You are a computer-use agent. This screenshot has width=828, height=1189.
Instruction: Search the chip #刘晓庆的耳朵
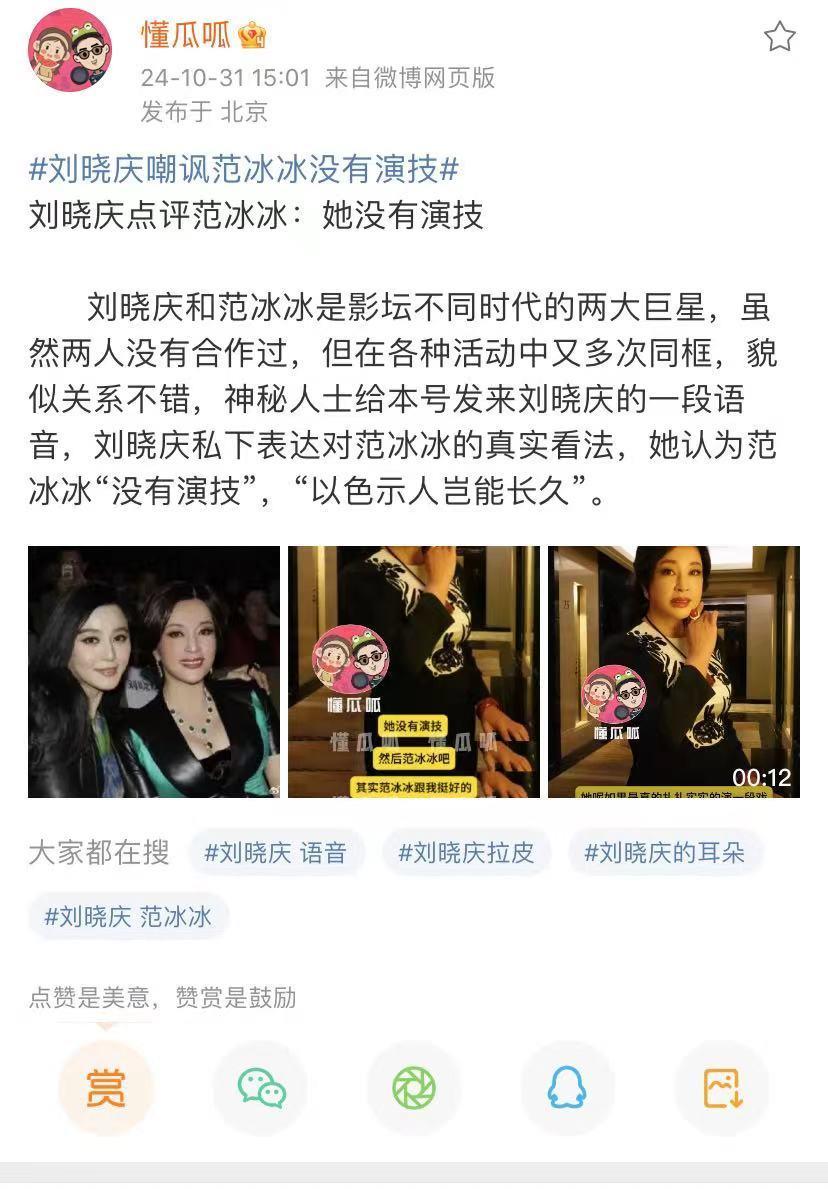click(664, 853)
